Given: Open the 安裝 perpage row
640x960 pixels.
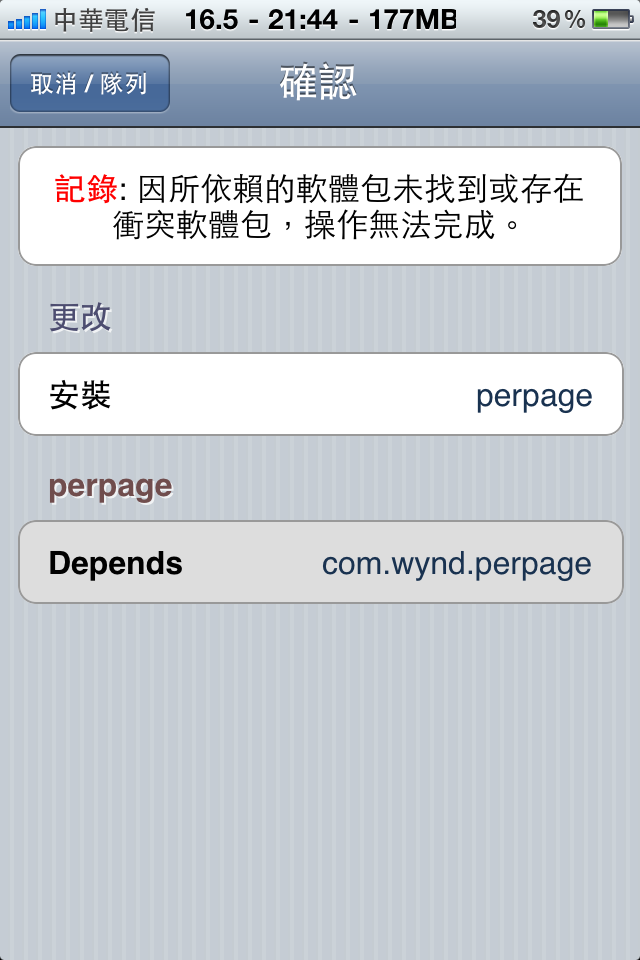Looking at the screenshot, I should click(x=320, y=395).
